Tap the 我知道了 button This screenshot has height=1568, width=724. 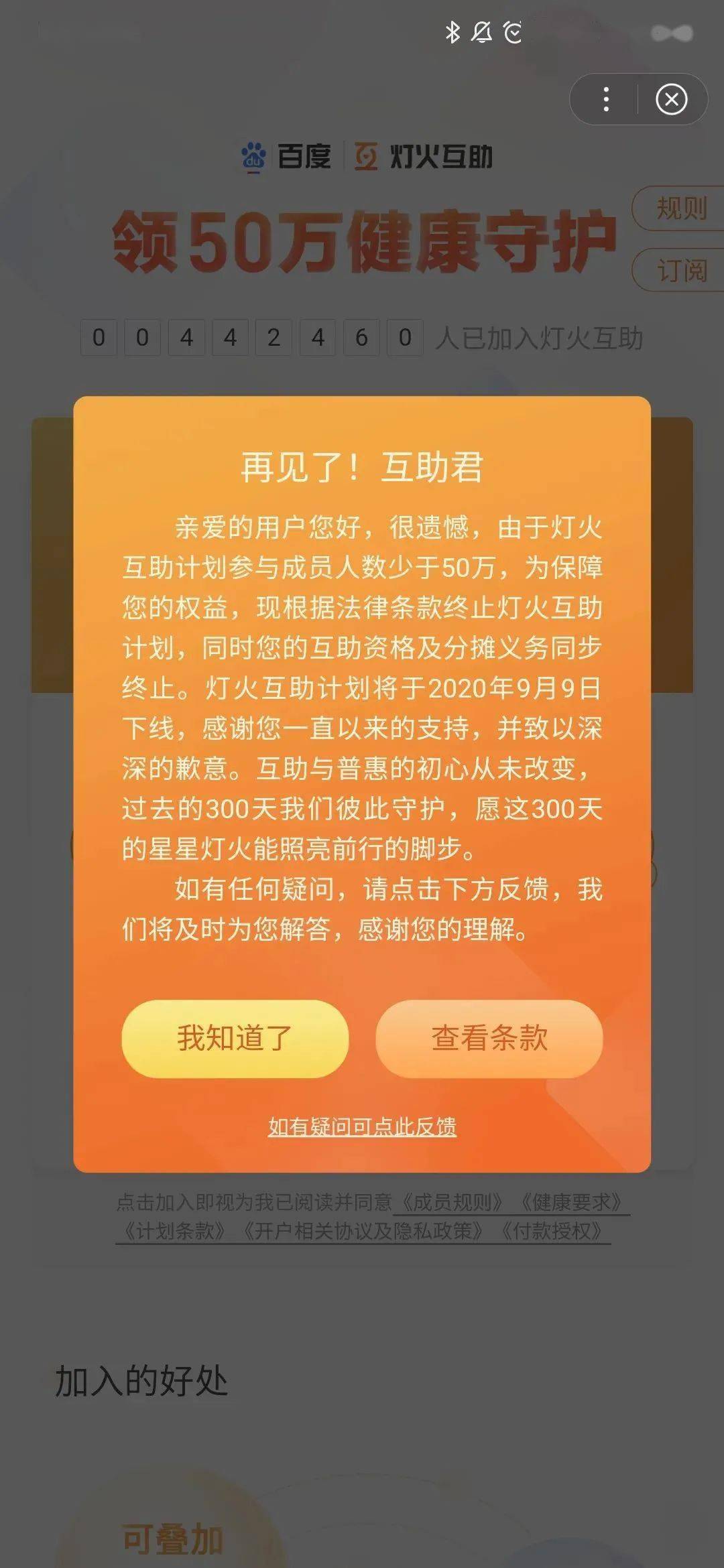235,1038
